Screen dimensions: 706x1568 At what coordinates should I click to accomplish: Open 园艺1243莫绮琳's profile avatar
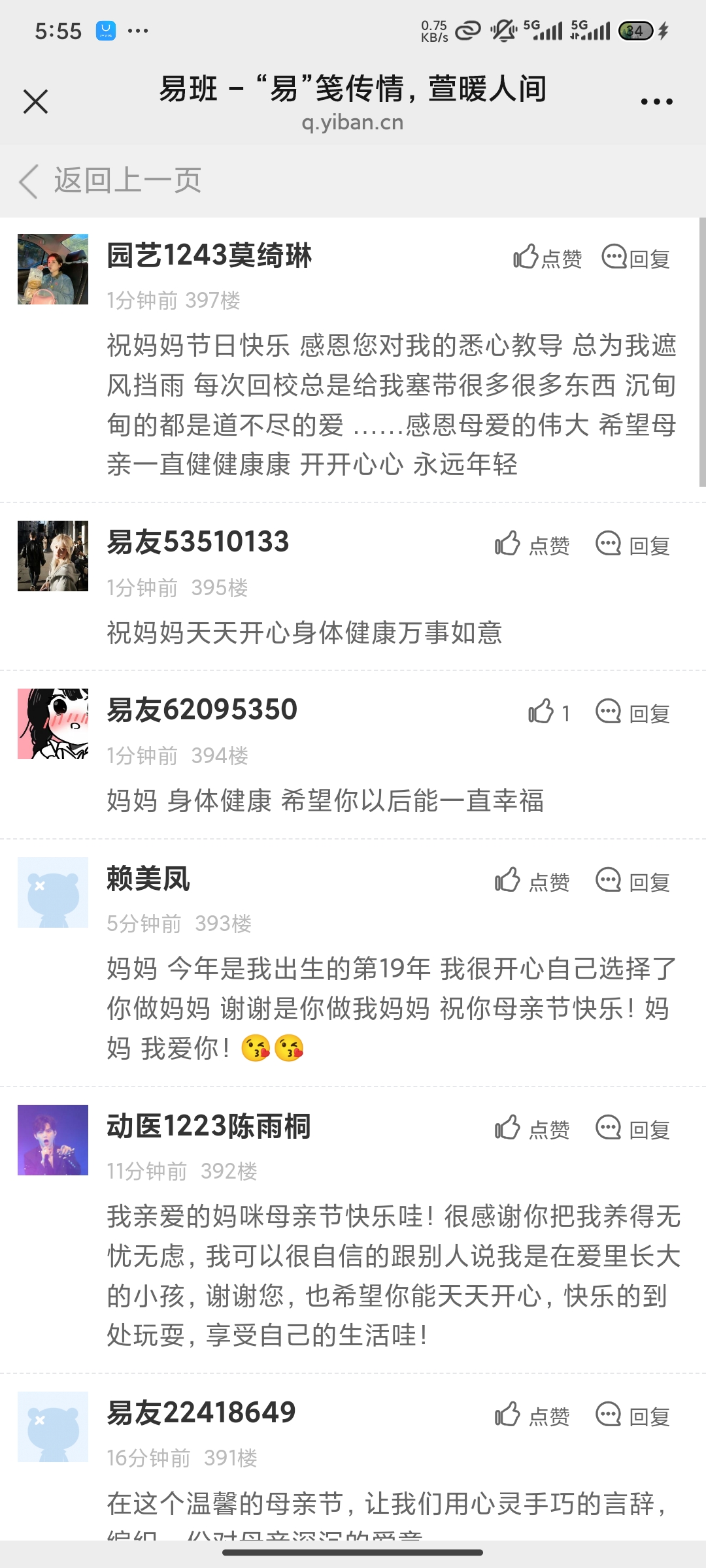click(53, 269)
